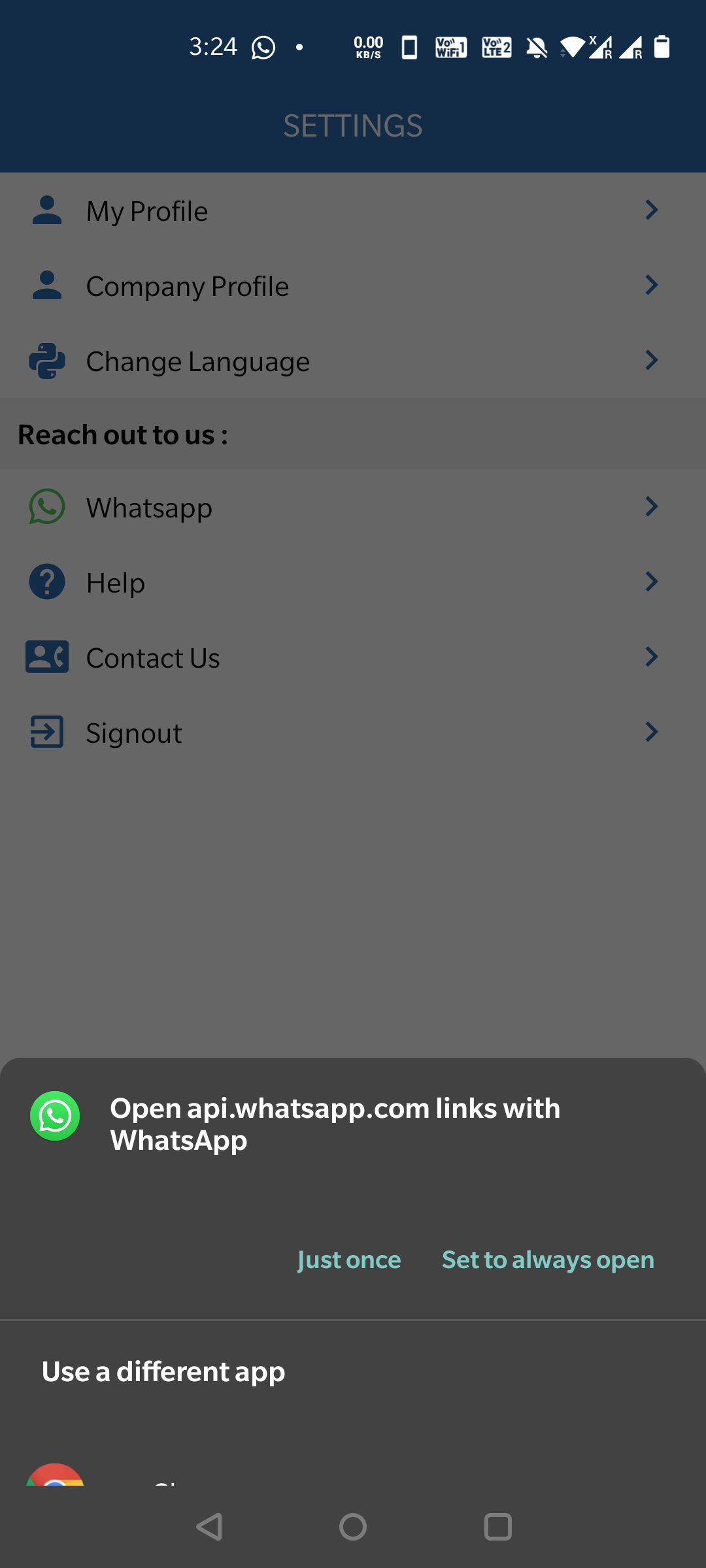Choose Just once for WhatsApp
Viewport: 706px width, 1568px height.
(349, 1260)
